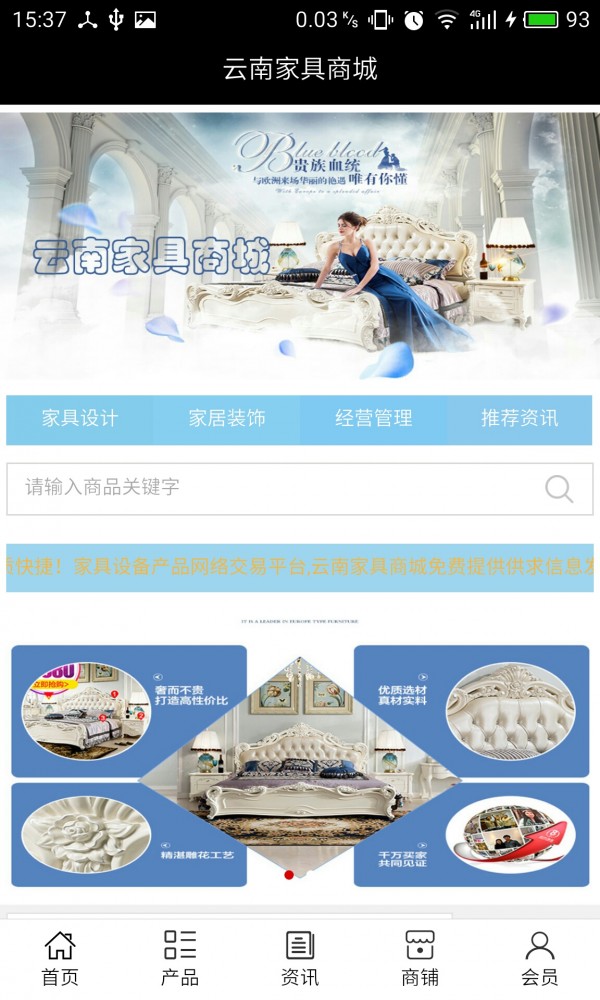Tap the magnifier search icon

tap(559, 489)
